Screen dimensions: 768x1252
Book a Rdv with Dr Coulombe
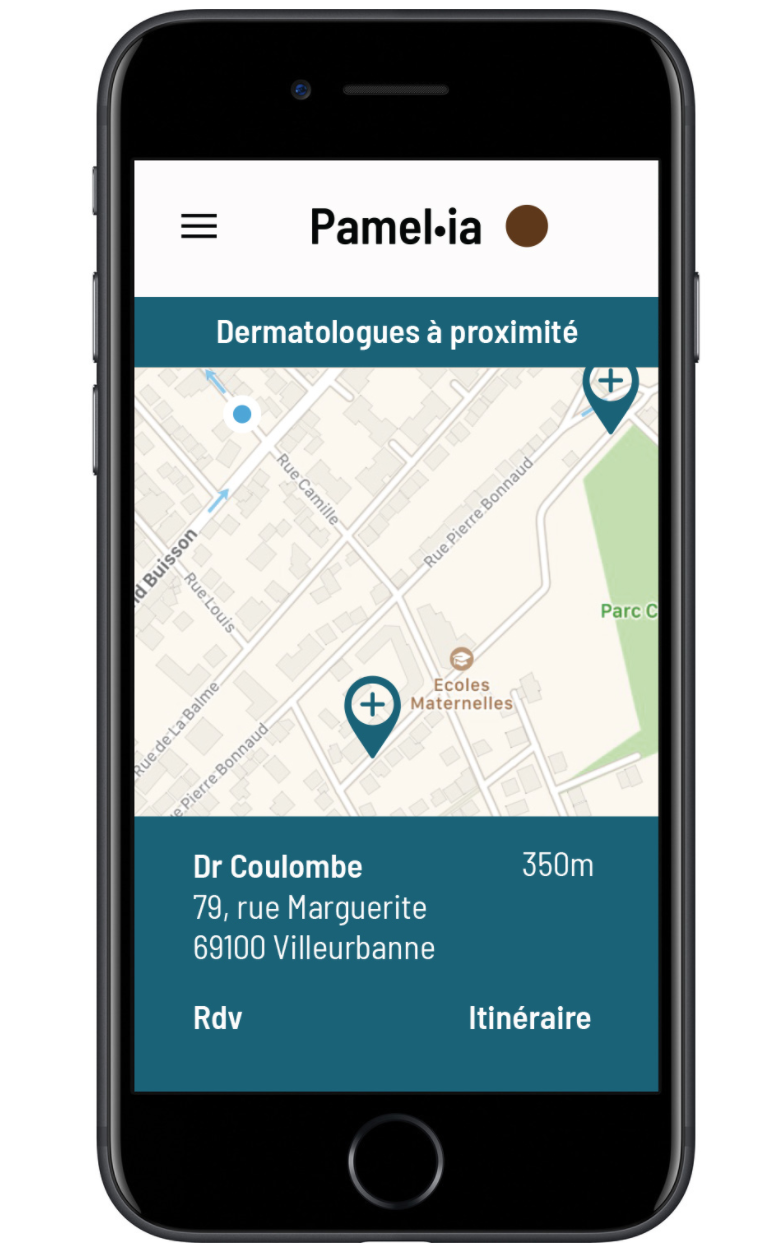(x=217, y=1018)
